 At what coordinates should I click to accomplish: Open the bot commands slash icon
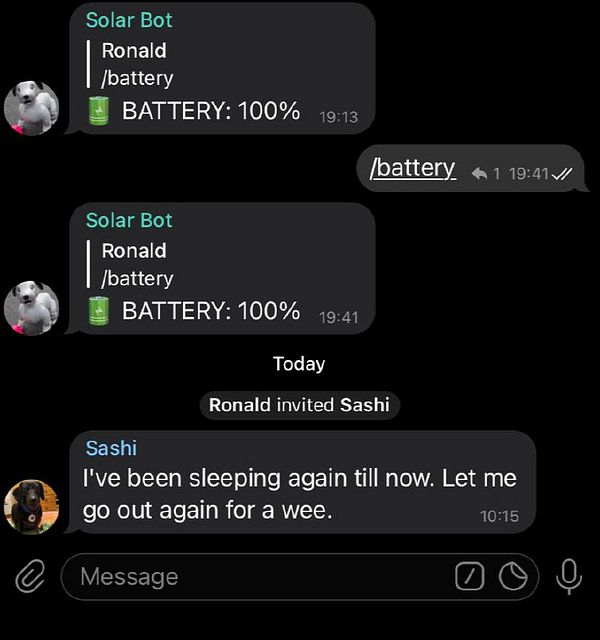[x=470, y=577]
